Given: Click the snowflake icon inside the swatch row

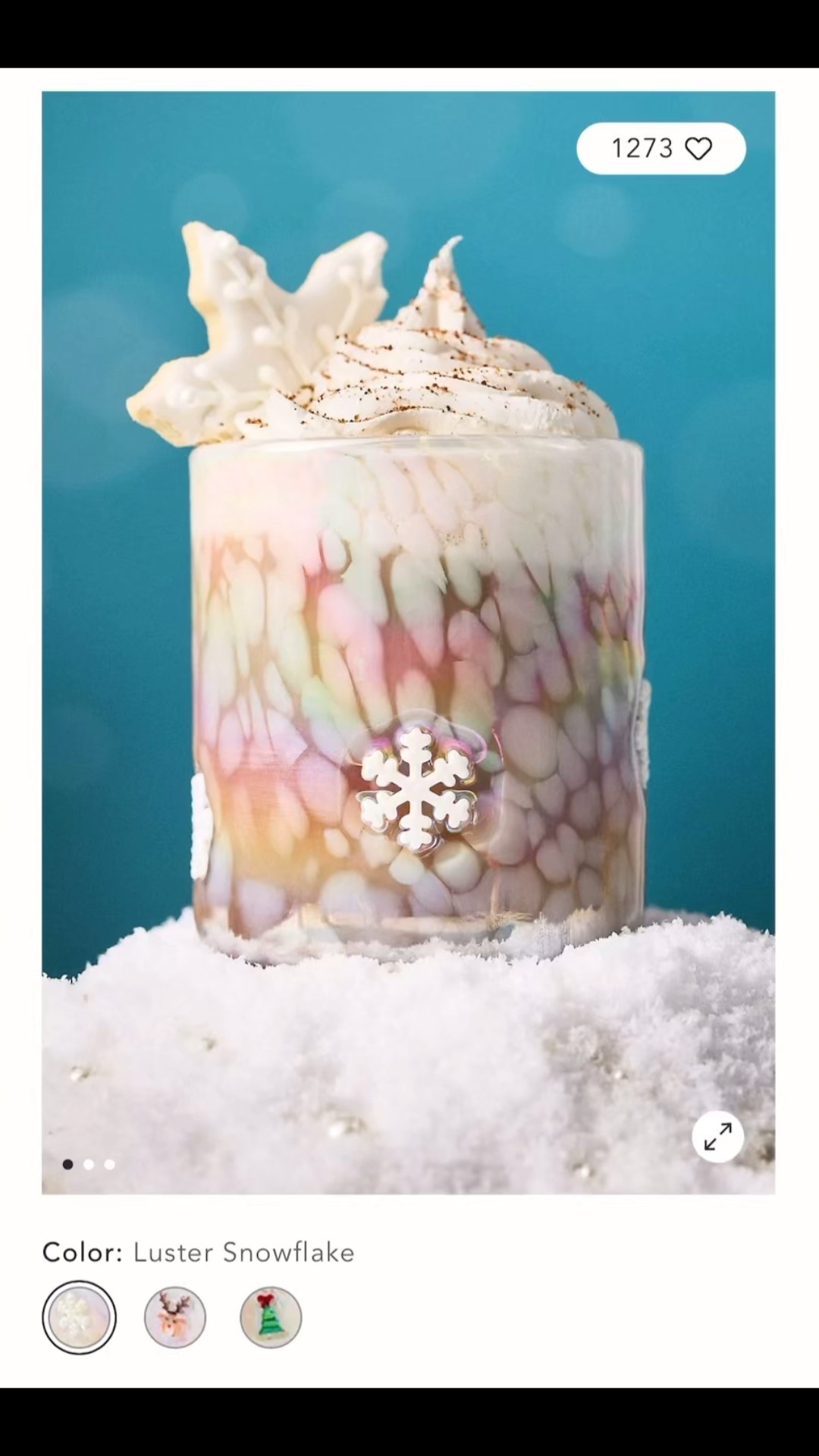Looking at the screenshot, I should pos(80,1317).
